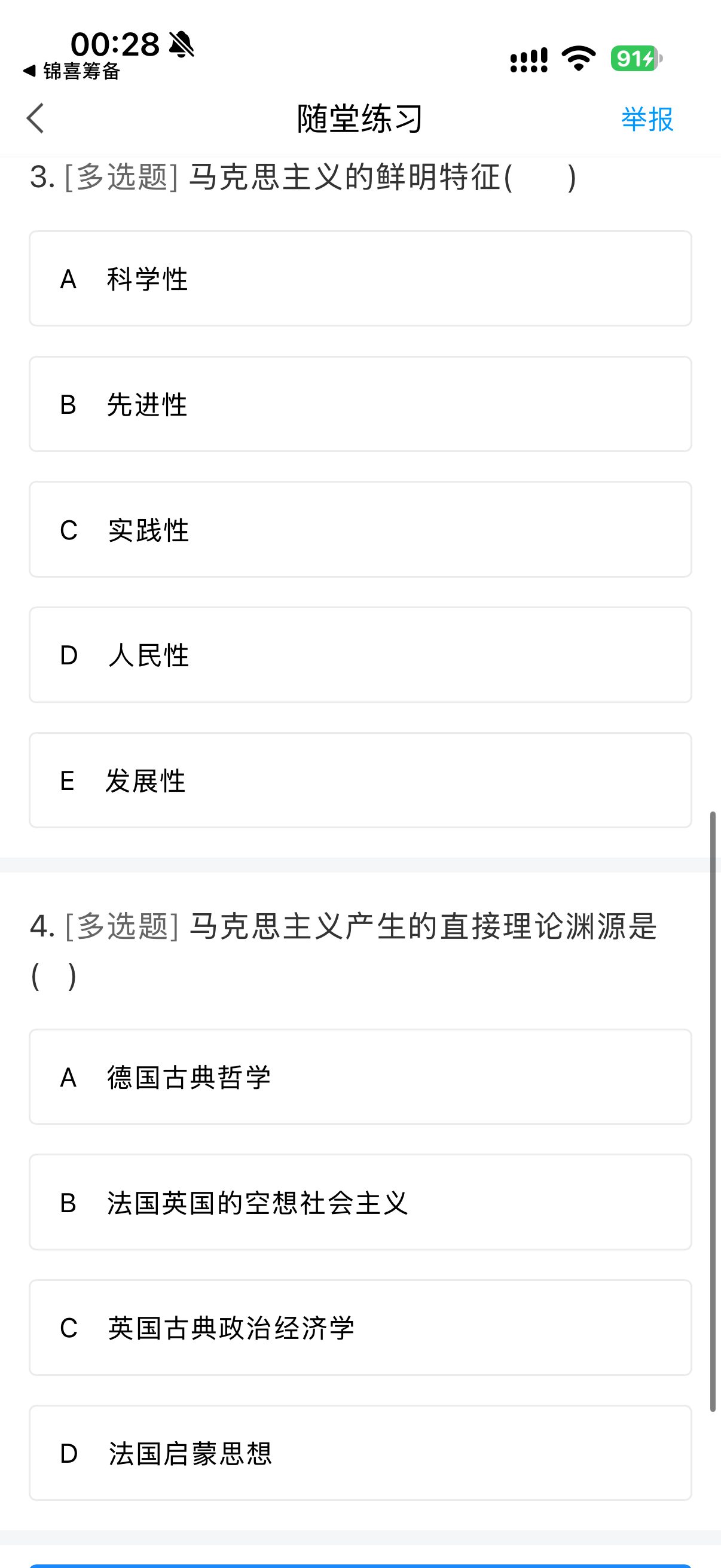Select 德国古典哲学 for question 4

click(360, 1077)
